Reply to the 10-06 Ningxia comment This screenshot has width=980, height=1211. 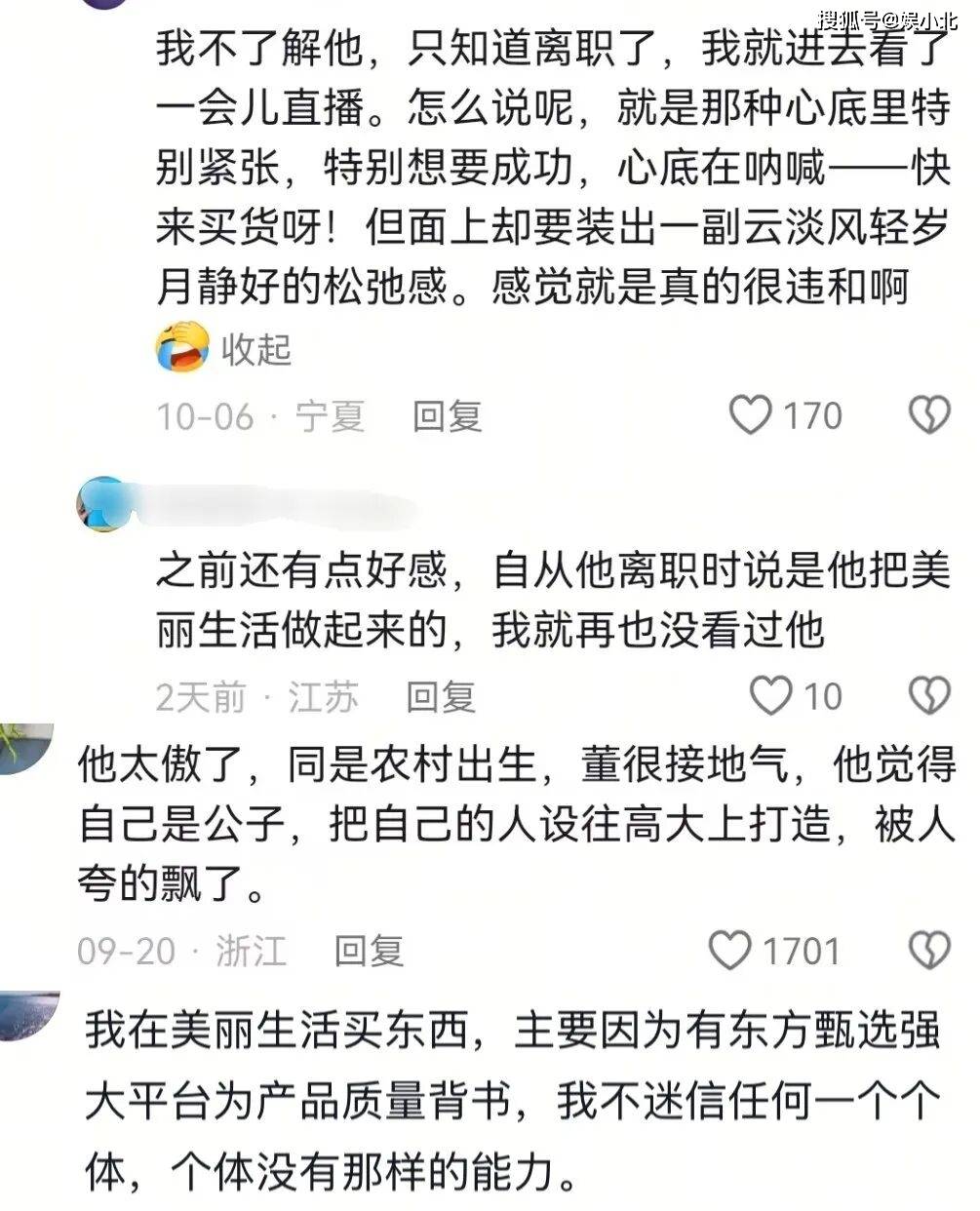pos(447,416)
